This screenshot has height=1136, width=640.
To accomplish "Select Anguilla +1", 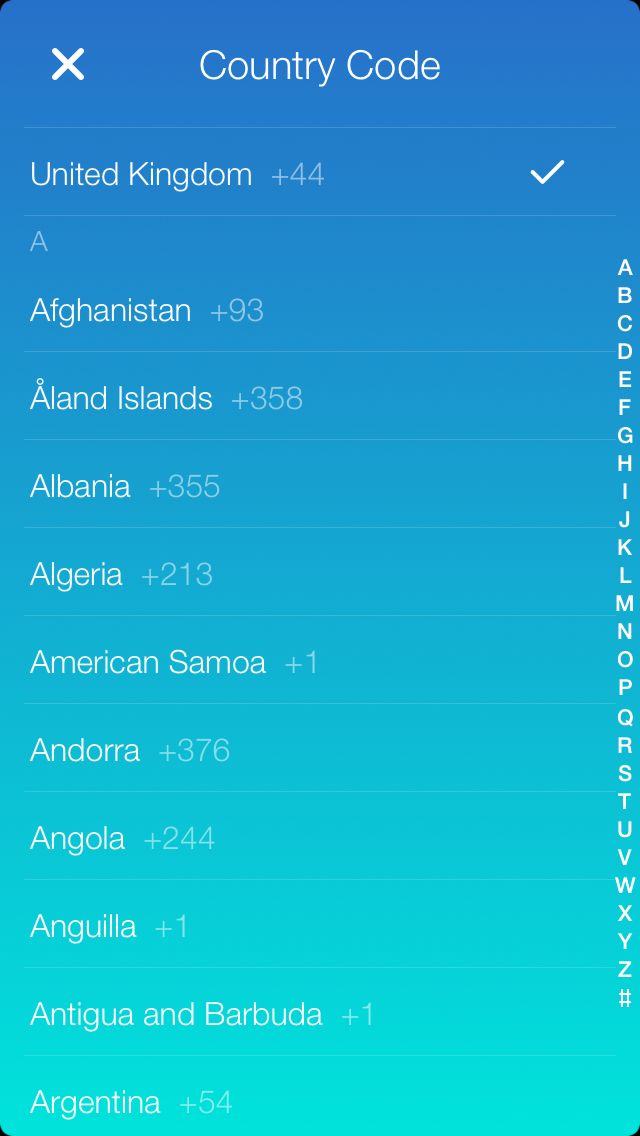I will point(300,926).
